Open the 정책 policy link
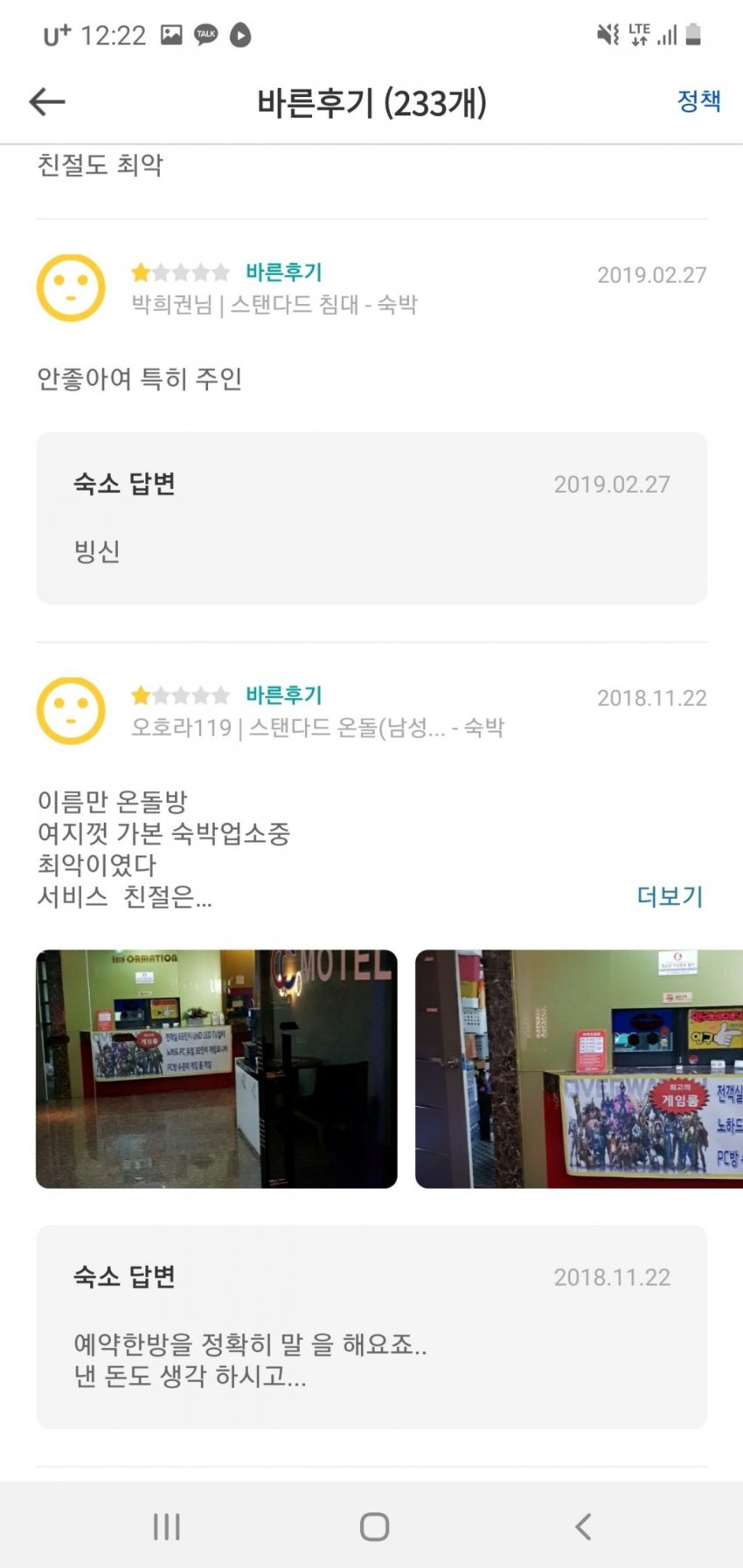 [698, 101]
